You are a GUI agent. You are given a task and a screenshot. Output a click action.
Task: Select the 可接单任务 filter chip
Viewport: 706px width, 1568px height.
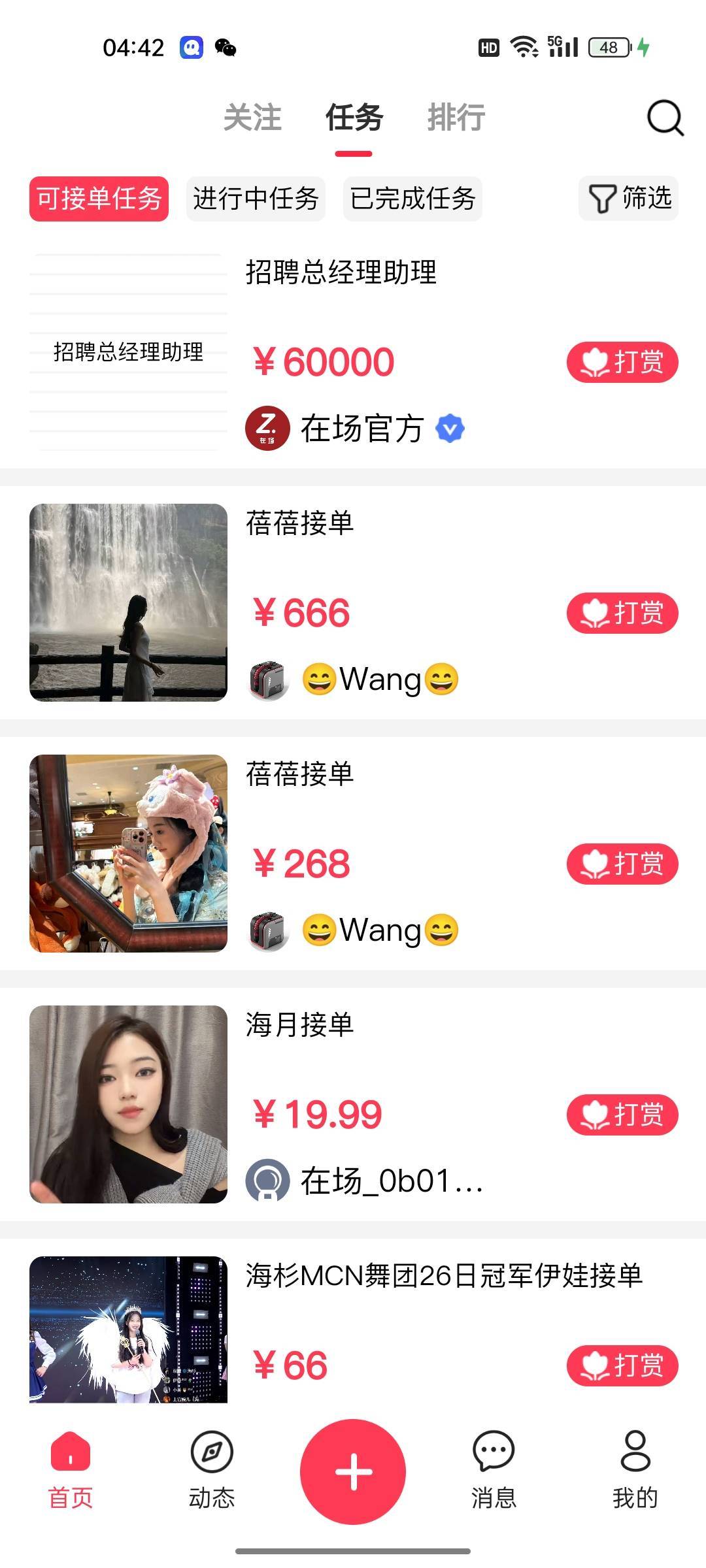pos(99,199)
